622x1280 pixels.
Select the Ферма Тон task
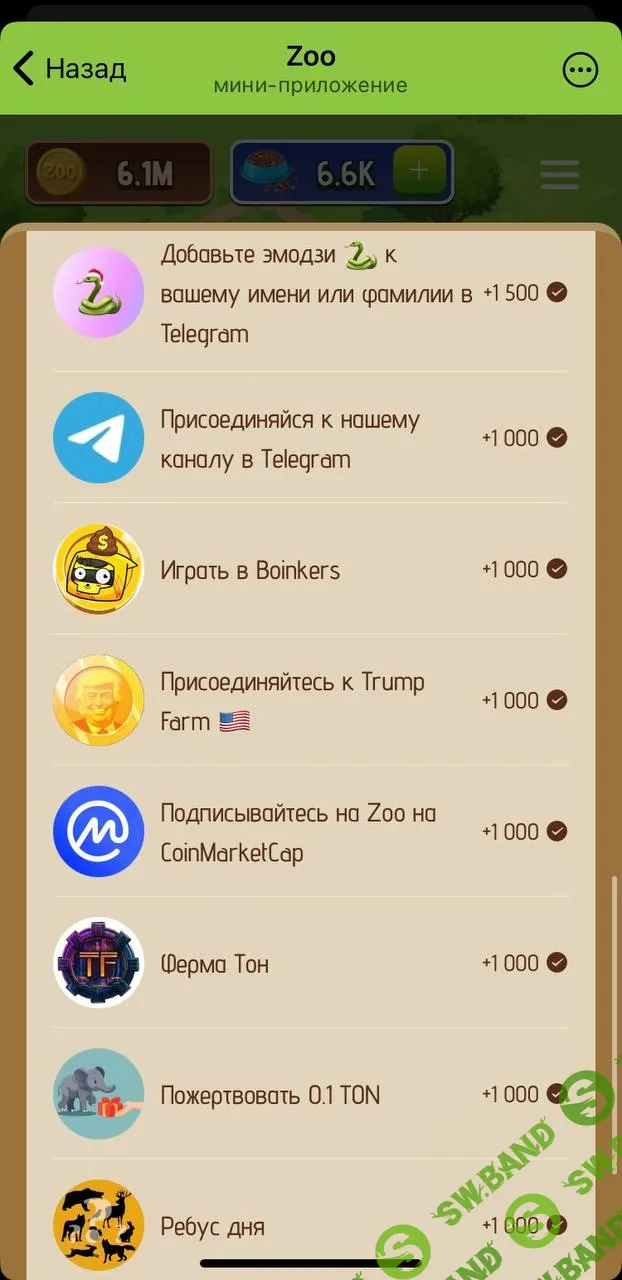[310, 963]
